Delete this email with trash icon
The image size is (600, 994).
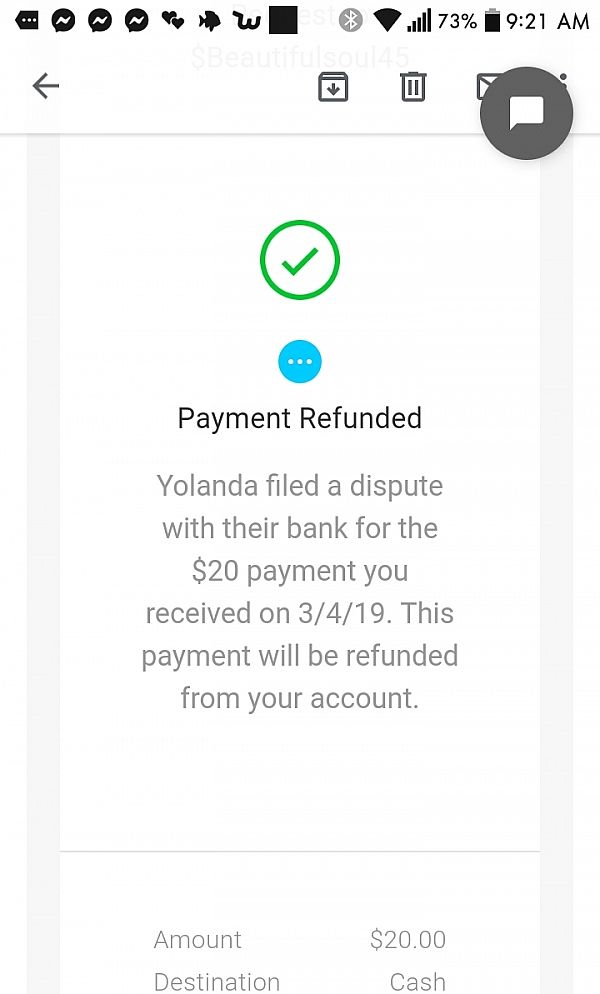413,87
